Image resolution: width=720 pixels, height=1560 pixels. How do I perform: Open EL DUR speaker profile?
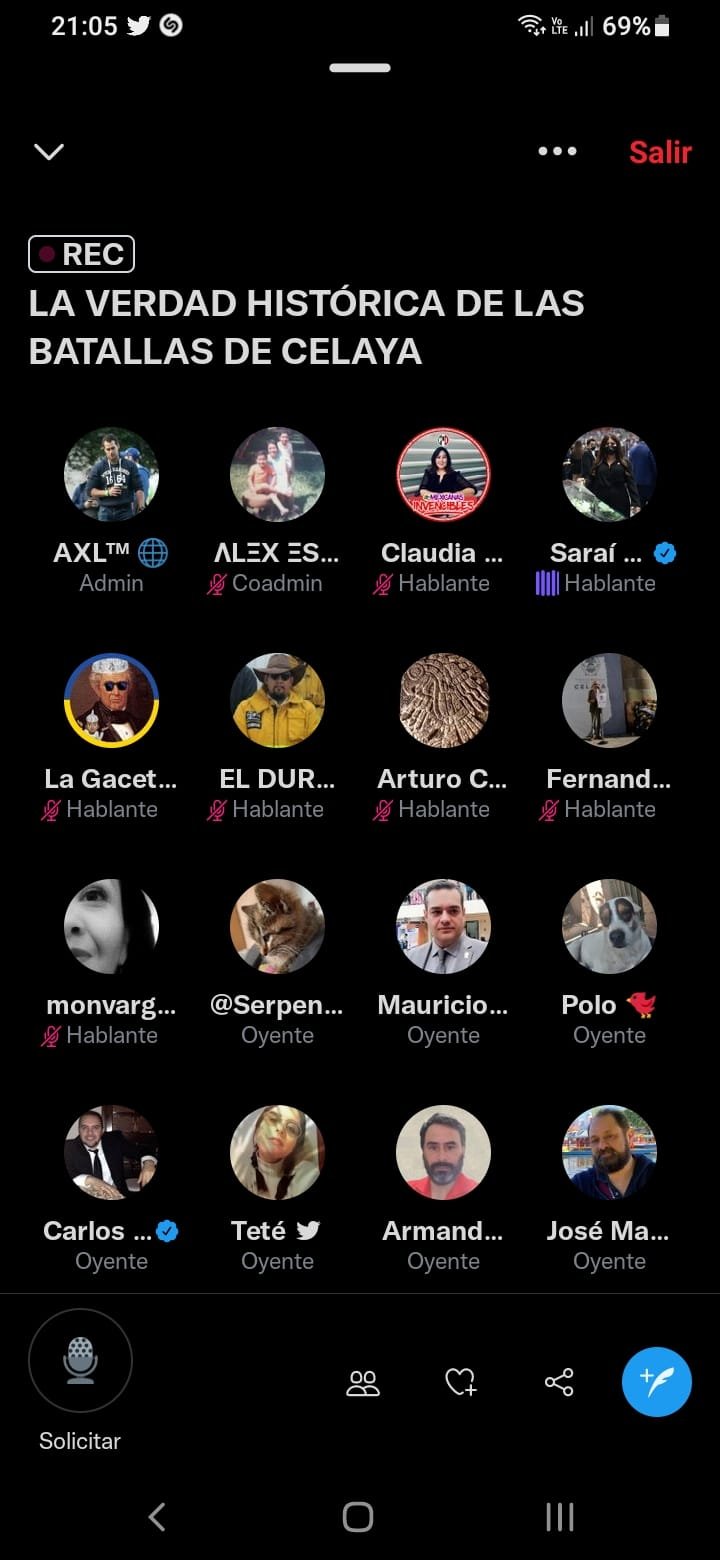[277, 701]
